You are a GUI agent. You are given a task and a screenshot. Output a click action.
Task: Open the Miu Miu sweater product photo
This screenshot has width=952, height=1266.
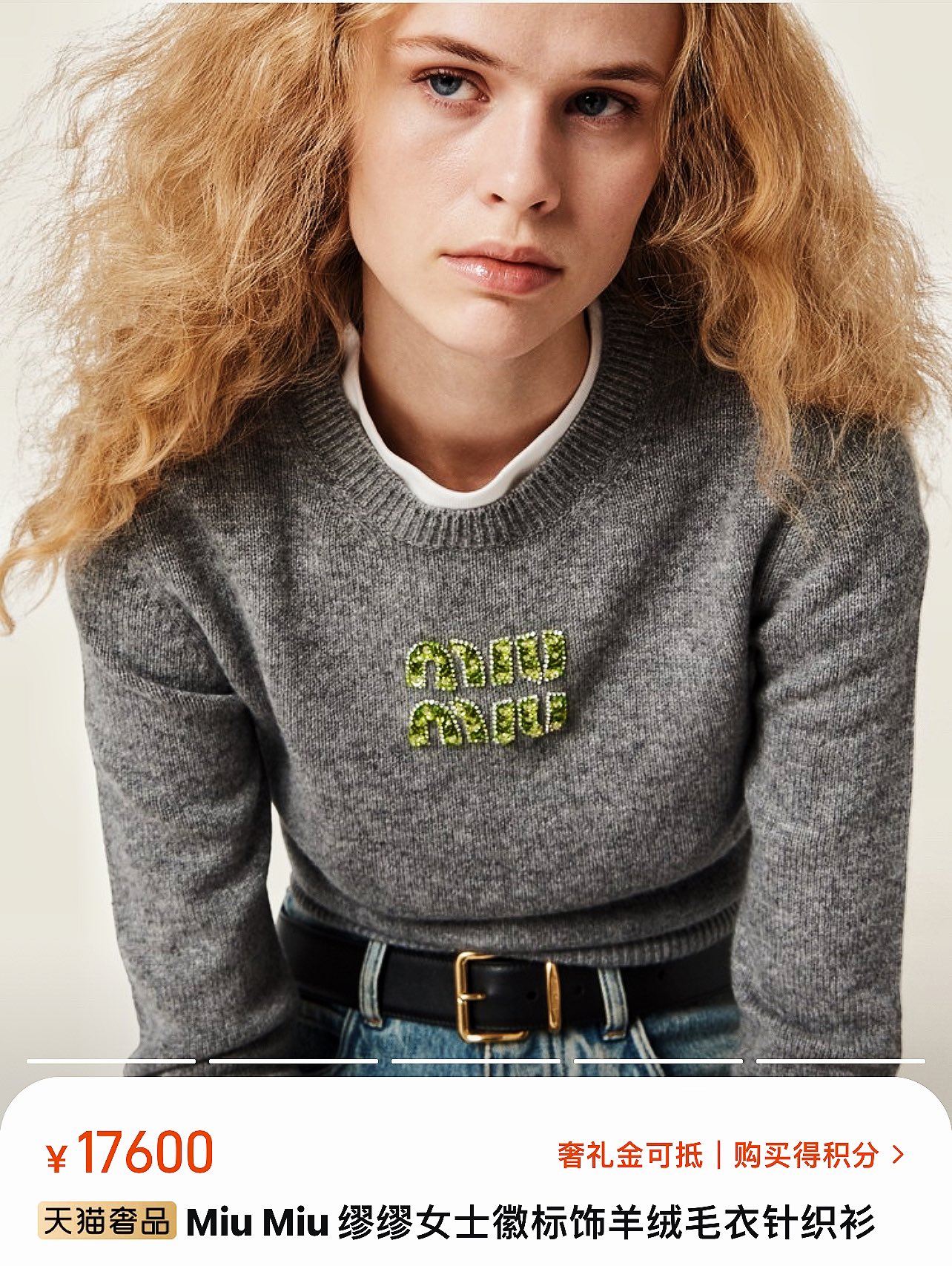[476, 534]
